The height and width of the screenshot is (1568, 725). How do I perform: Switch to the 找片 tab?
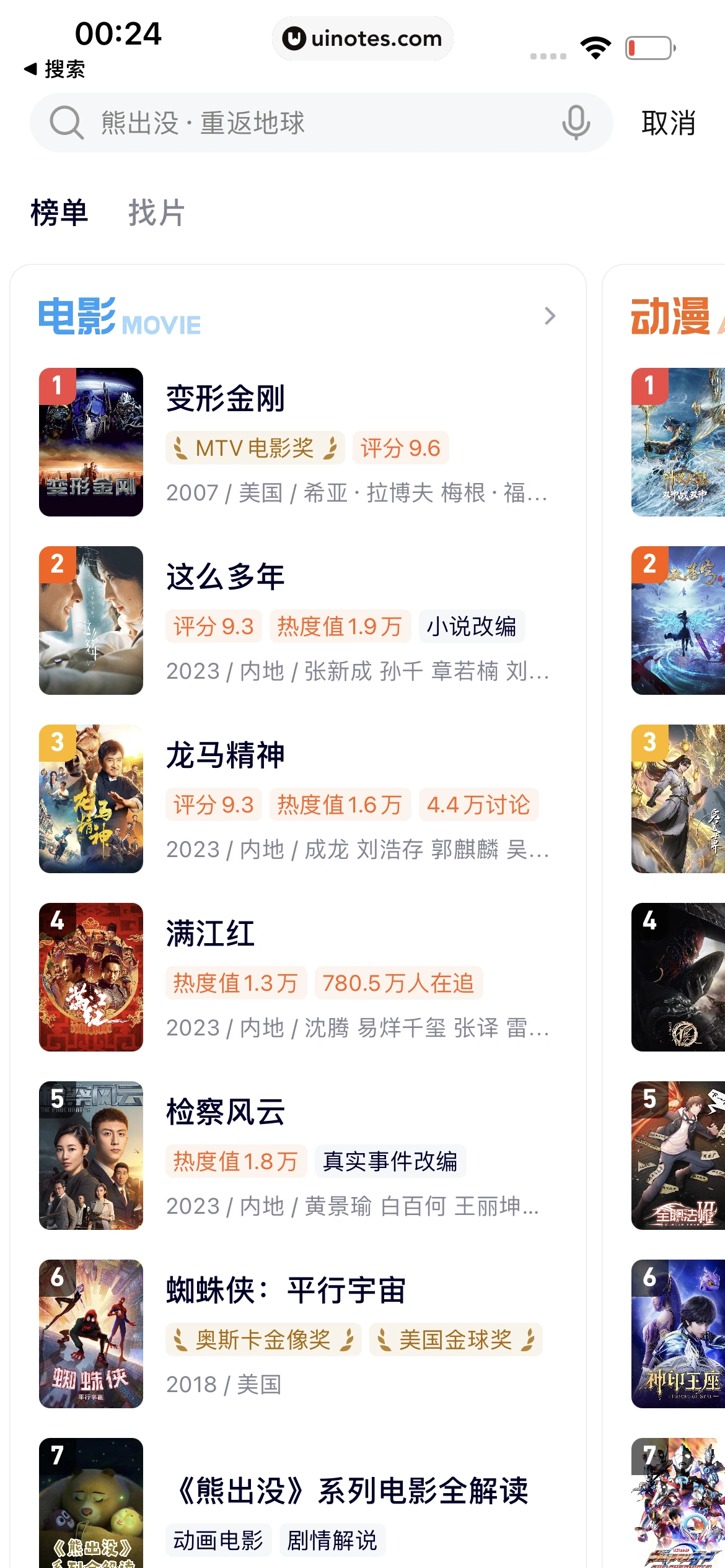coord(156,213)
